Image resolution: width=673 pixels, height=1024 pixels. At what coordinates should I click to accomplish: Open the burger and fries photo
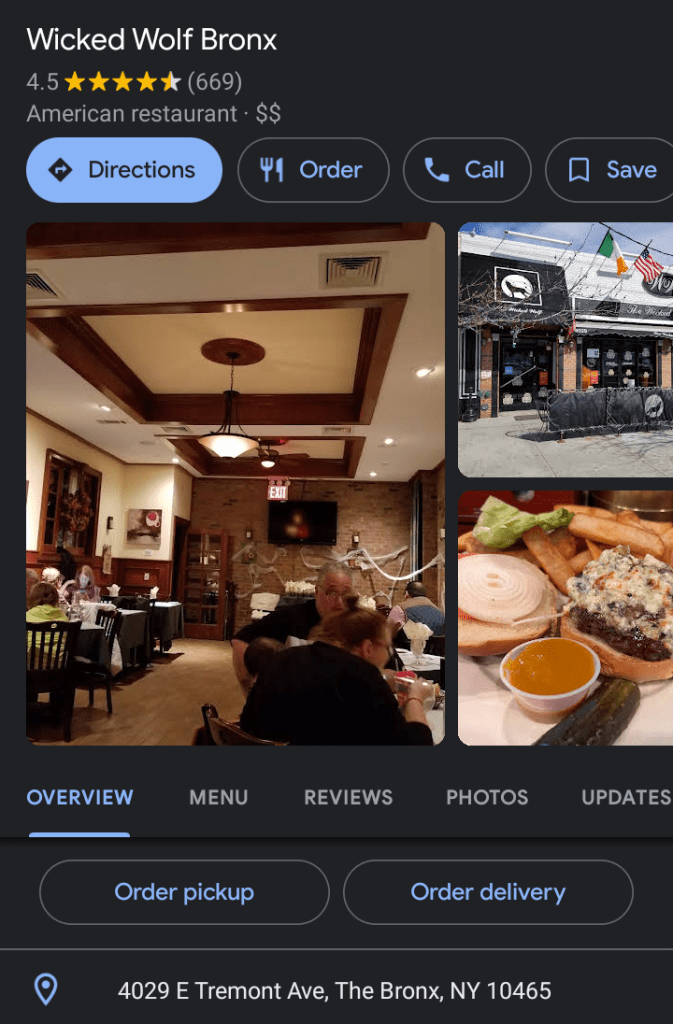pyautogui.click(x=565, y=617)
